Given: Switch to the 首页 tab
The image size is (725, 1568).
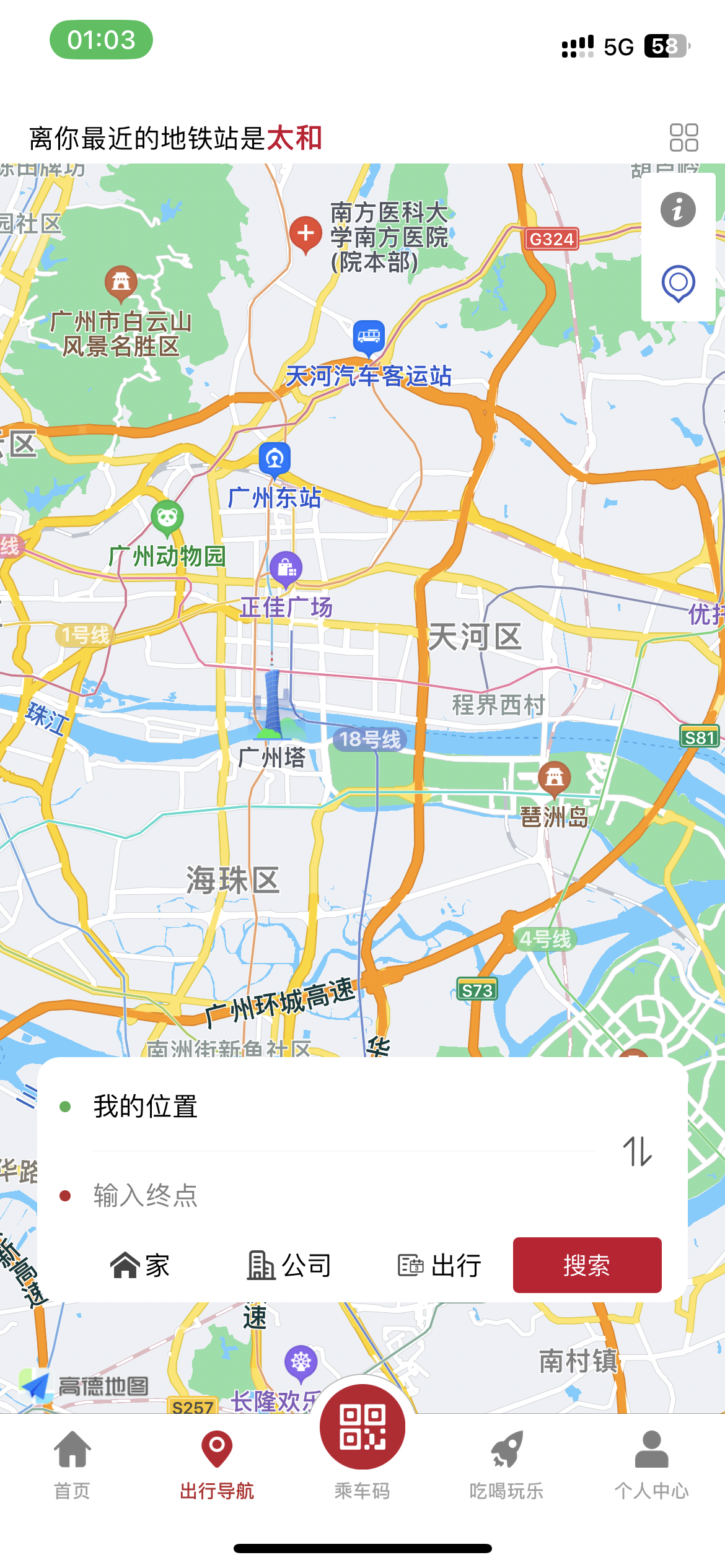Looking at the screenshot, I should click(72, 1465).
